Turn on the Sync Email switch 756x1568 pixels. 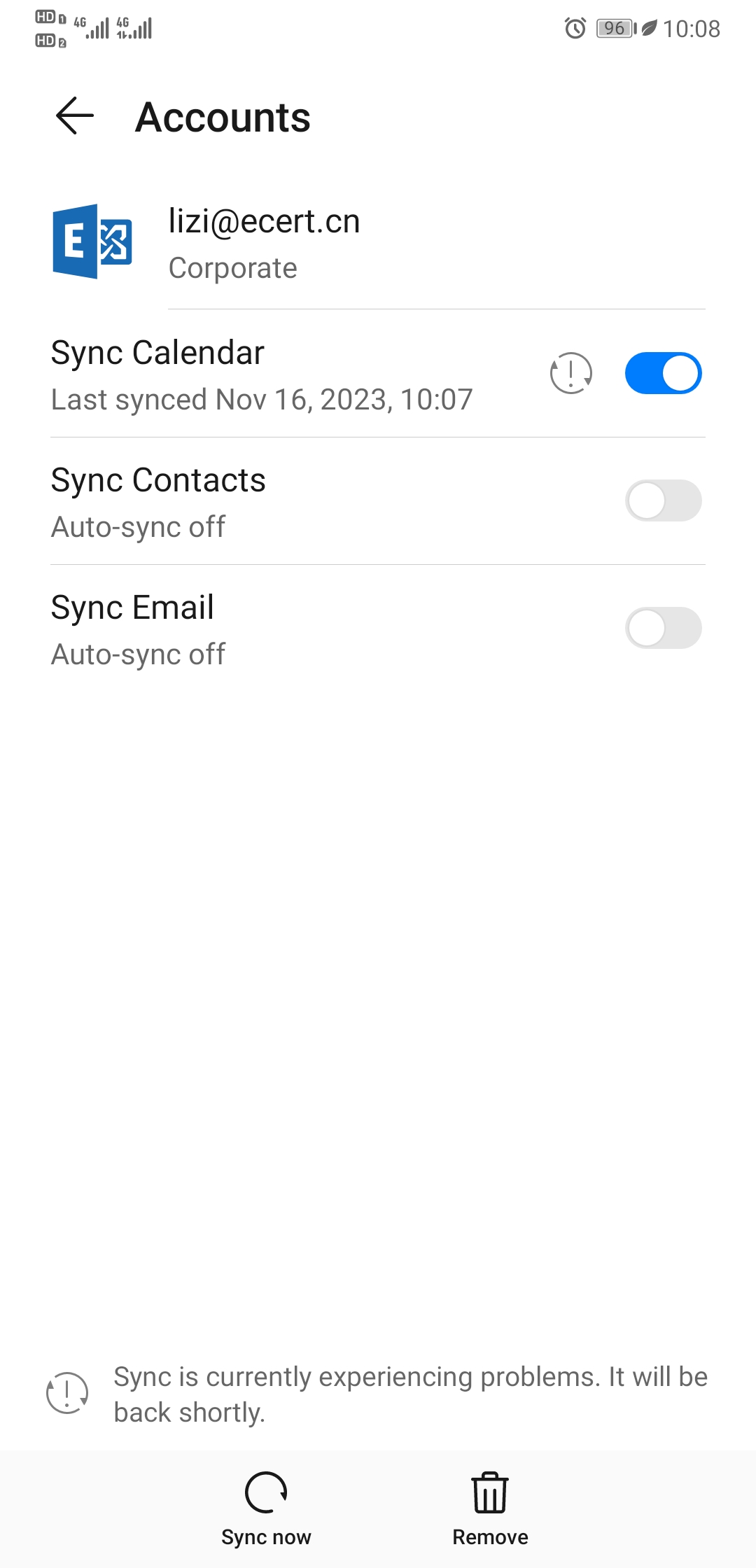tap(663, 628)
